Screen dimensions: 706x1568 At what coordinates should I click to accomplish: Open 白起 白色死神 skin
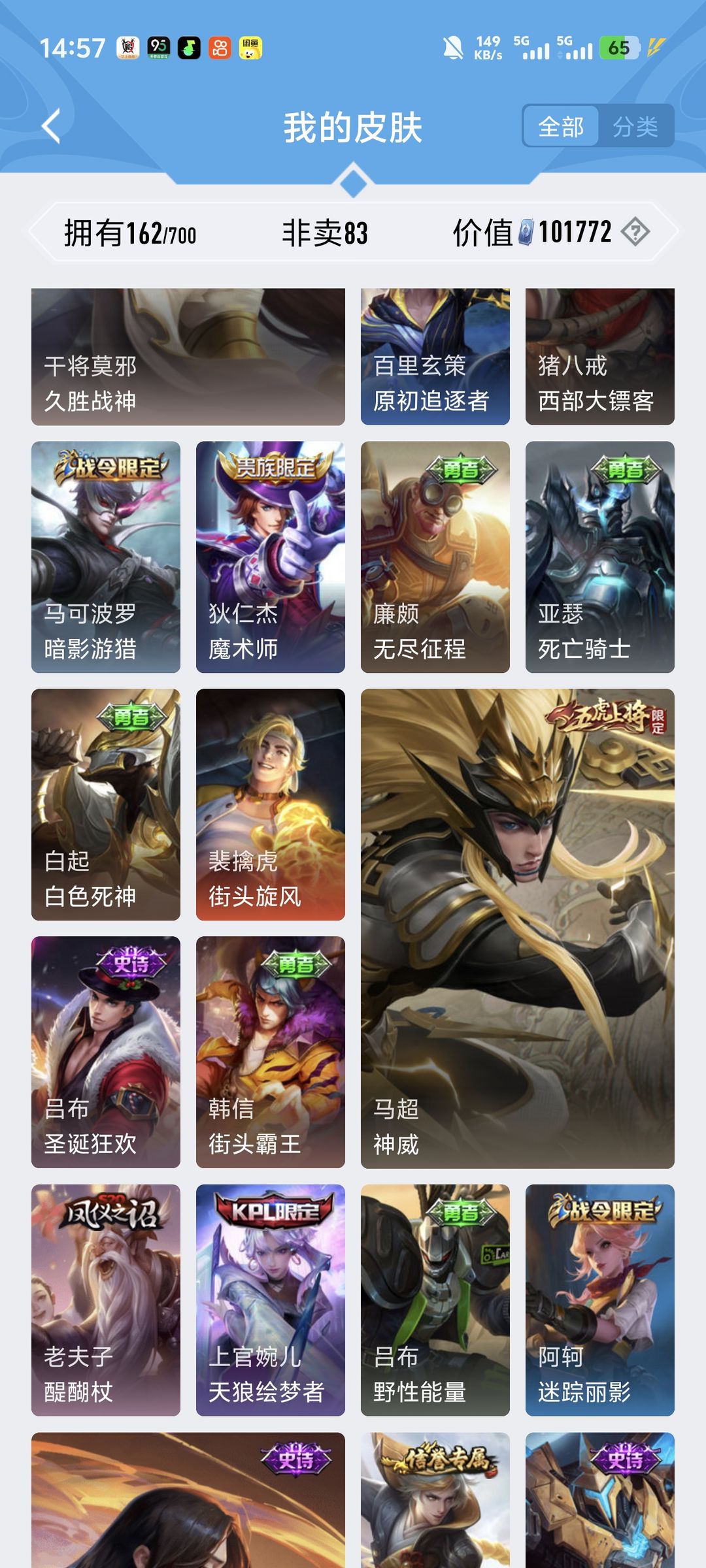tap(106, 805)
